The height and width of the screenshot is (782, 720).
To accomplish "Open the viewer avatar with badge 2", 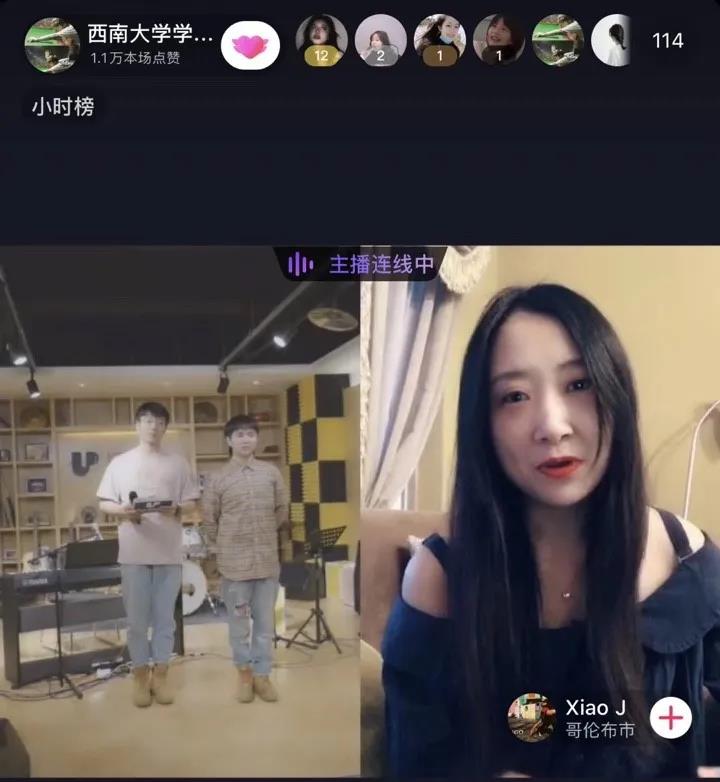I will (380, 40).
